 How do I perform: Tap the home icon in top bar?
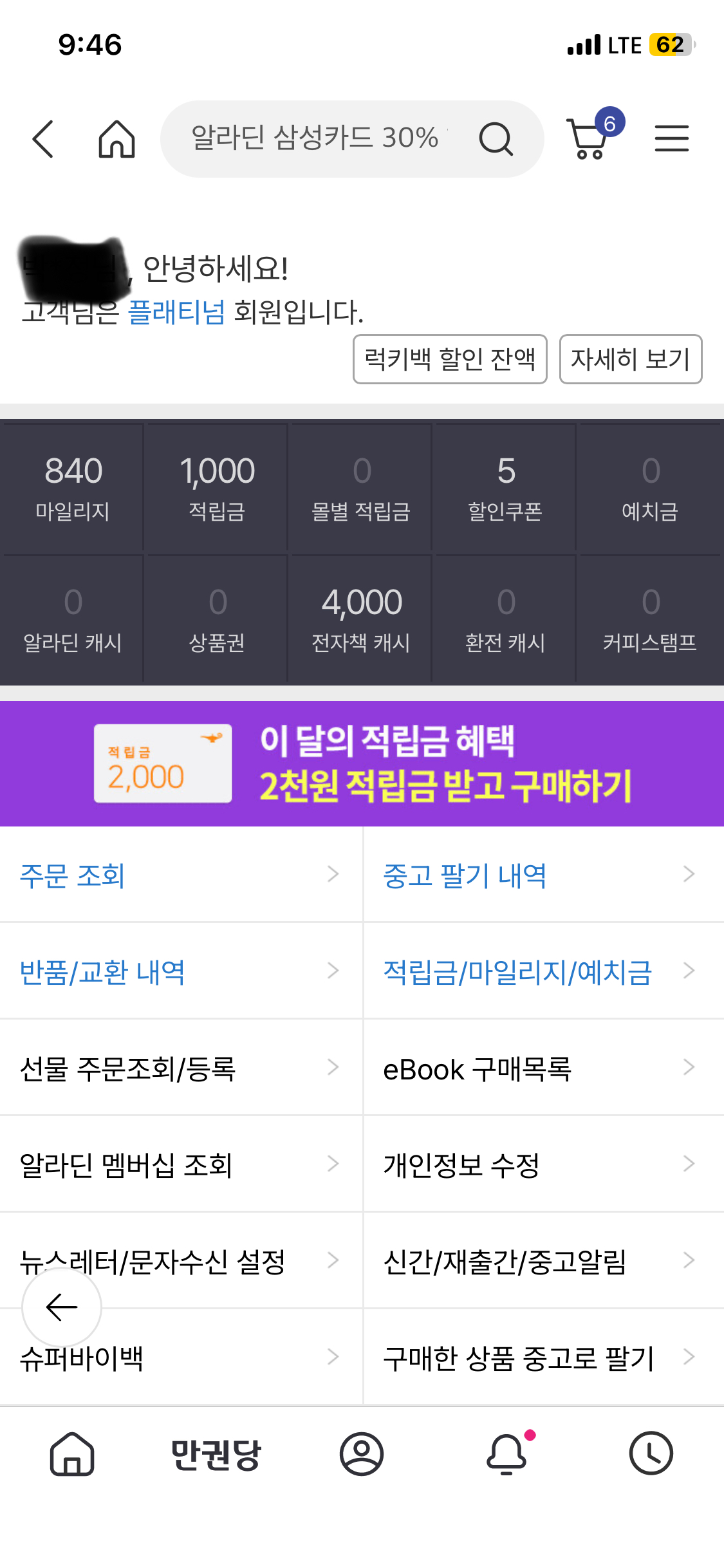116,138
